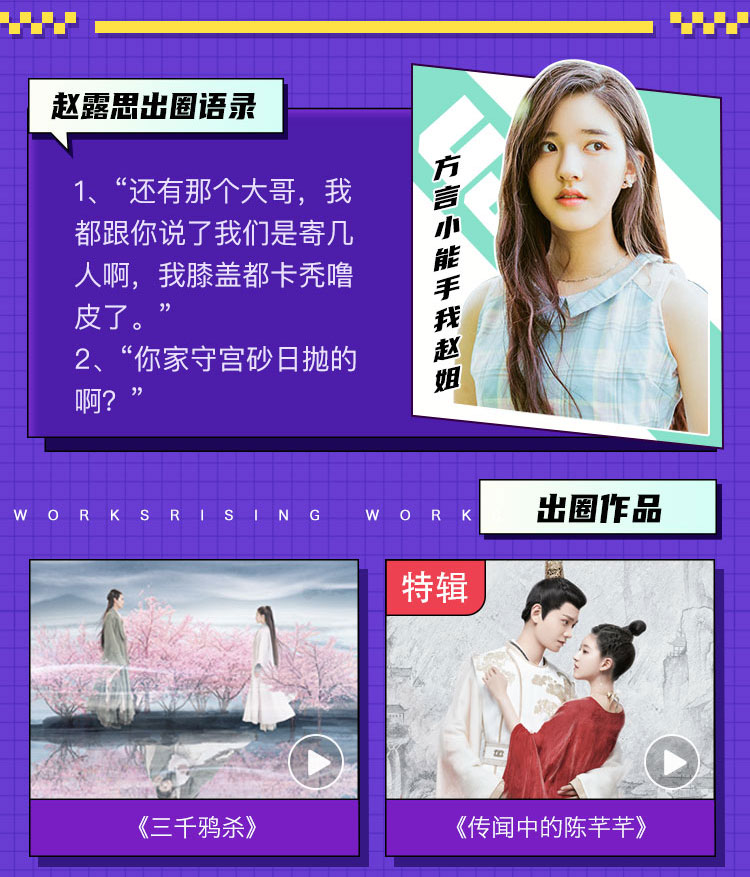Open the 《传闻中的陈芊芊》 special card
Image resolution: width=750 pixels, height=877 pixels.
pos(550,705)
